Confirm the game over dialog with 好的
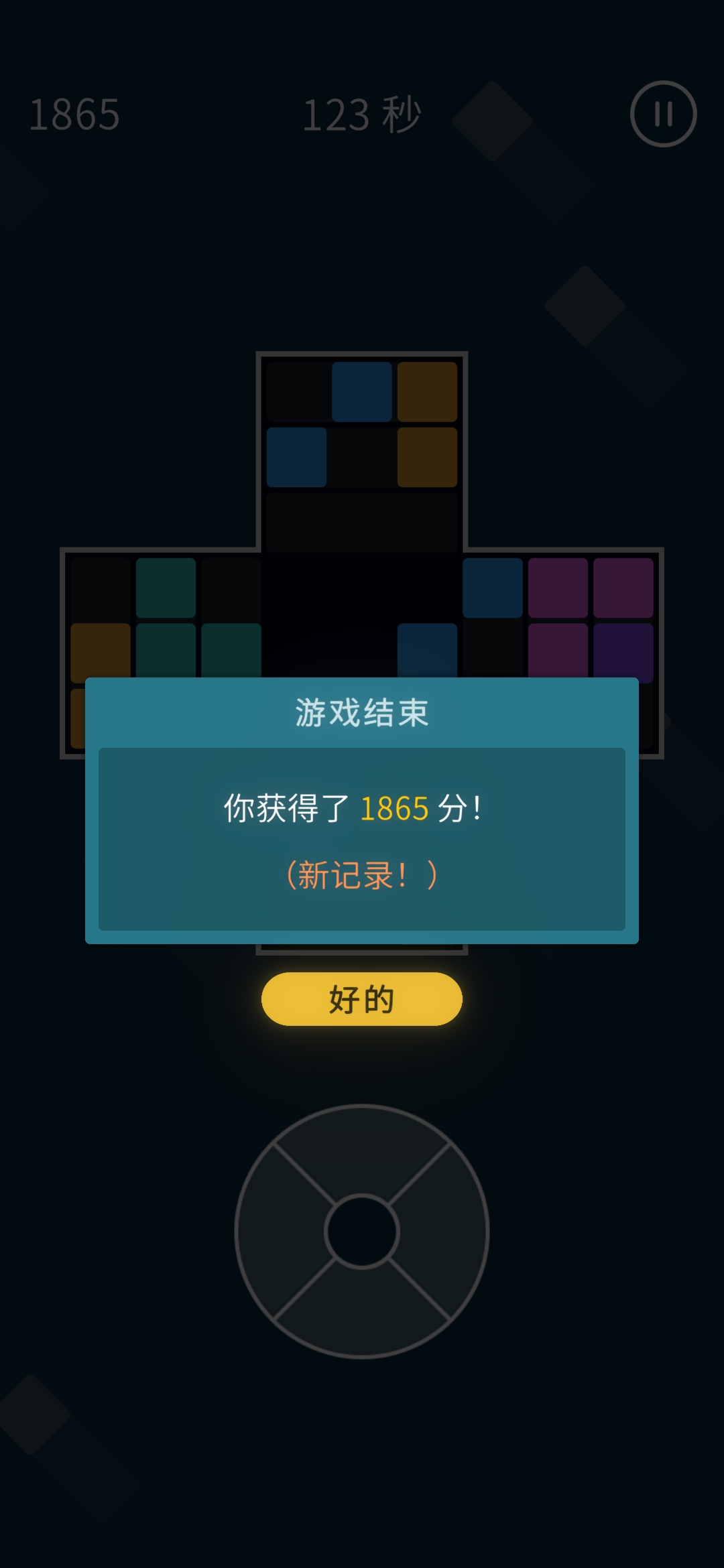 pos(361,998)
